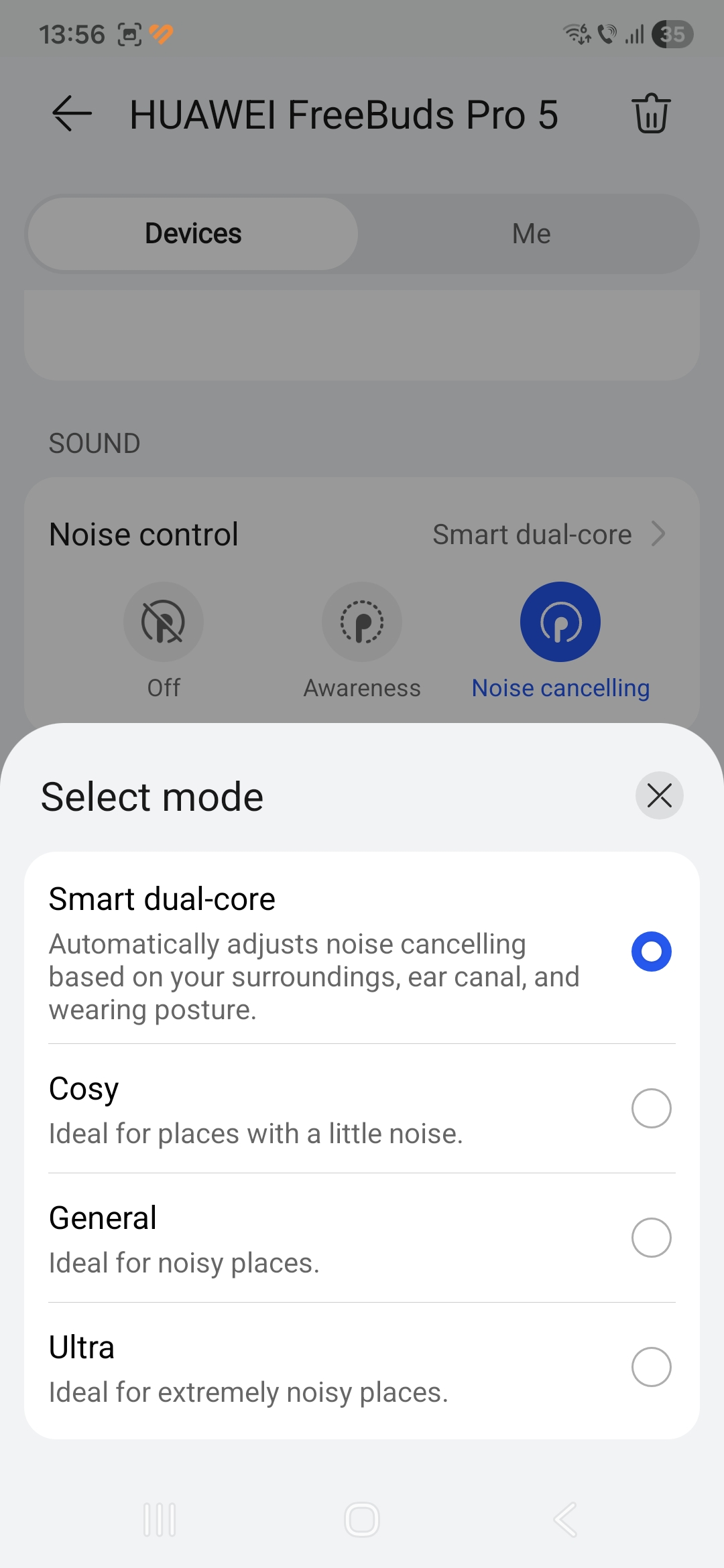Go back with the system back button

click(565, 1519)
